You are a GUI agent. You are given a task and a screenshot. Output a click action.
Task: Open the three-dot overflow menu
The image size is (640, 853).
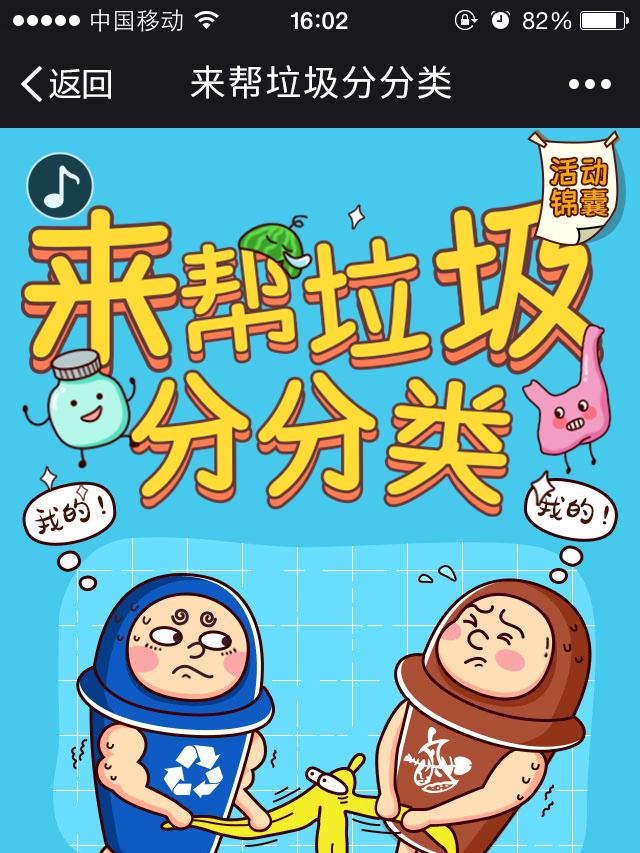589,85
